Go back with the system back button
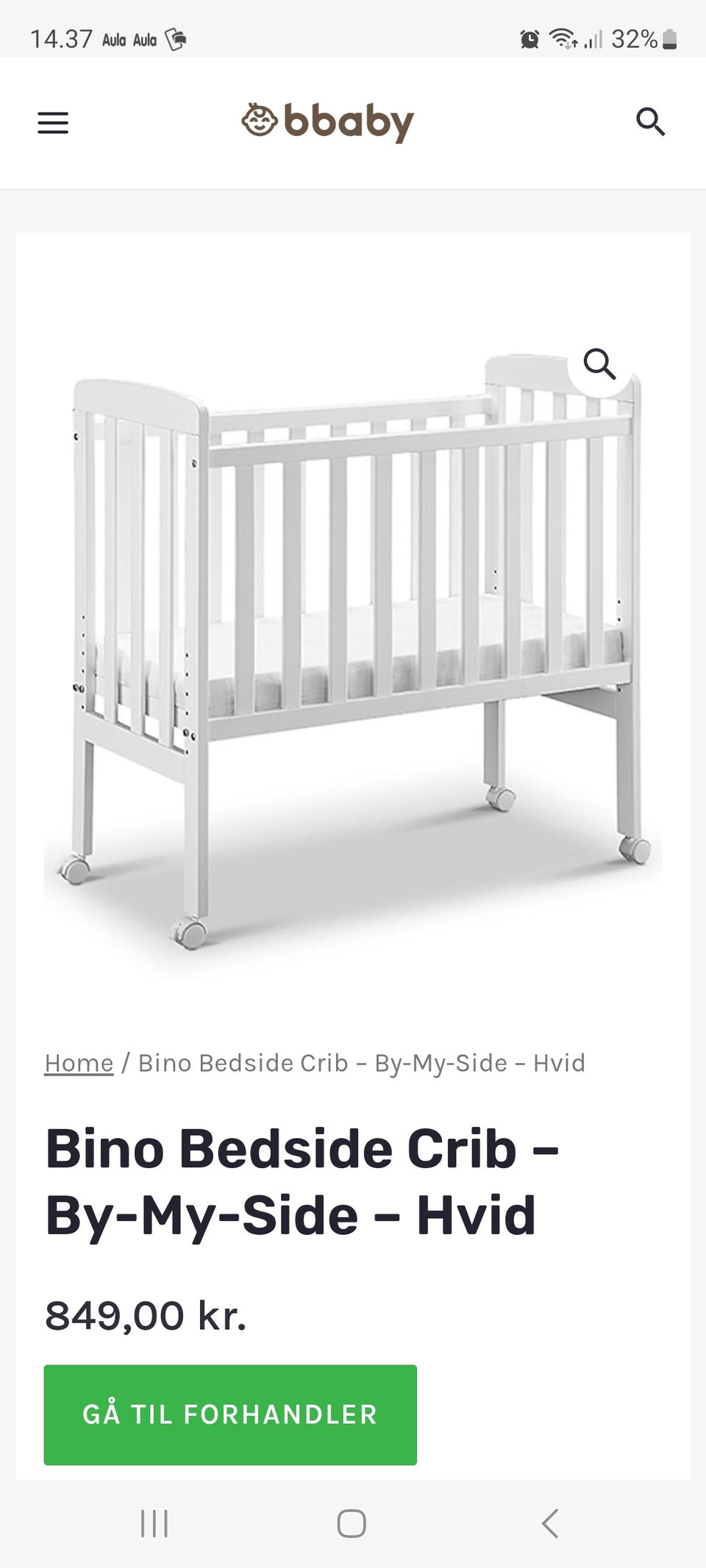 (550, 1524)
